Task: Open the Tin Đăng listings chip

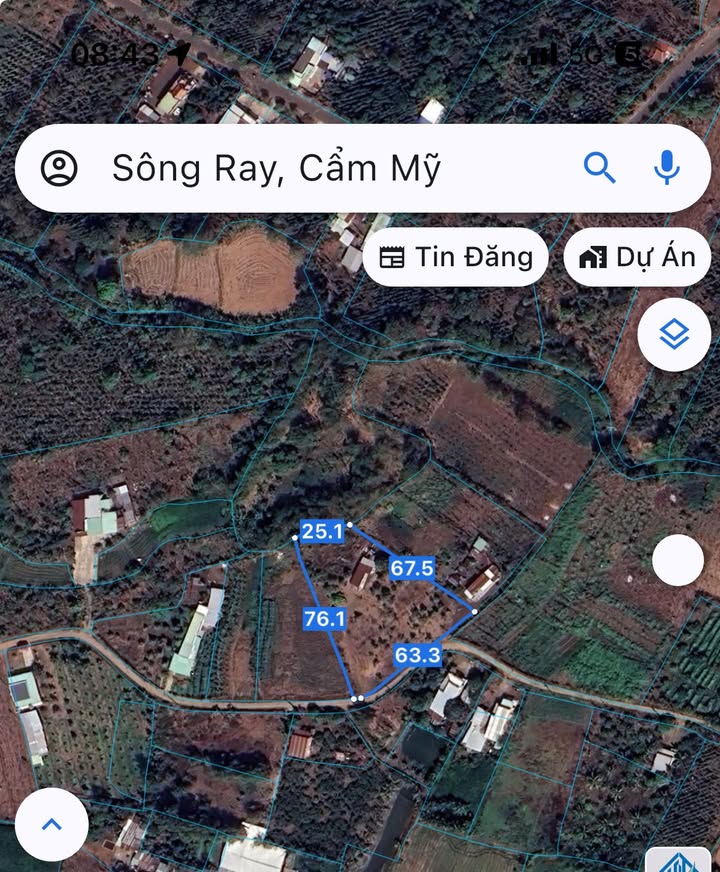Action: tap(455, 257)
